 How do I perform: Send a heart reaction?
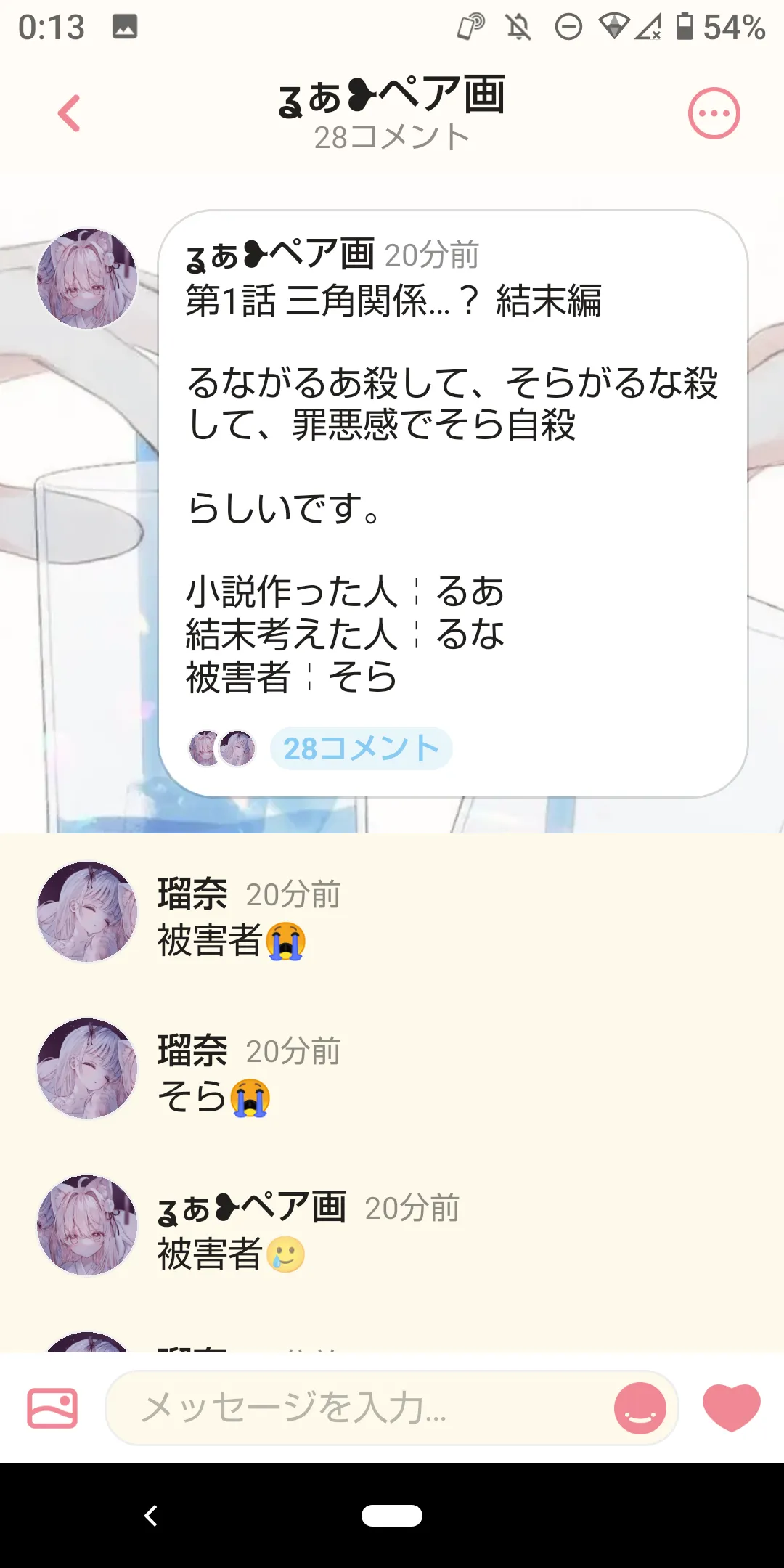pos(731,1408)
